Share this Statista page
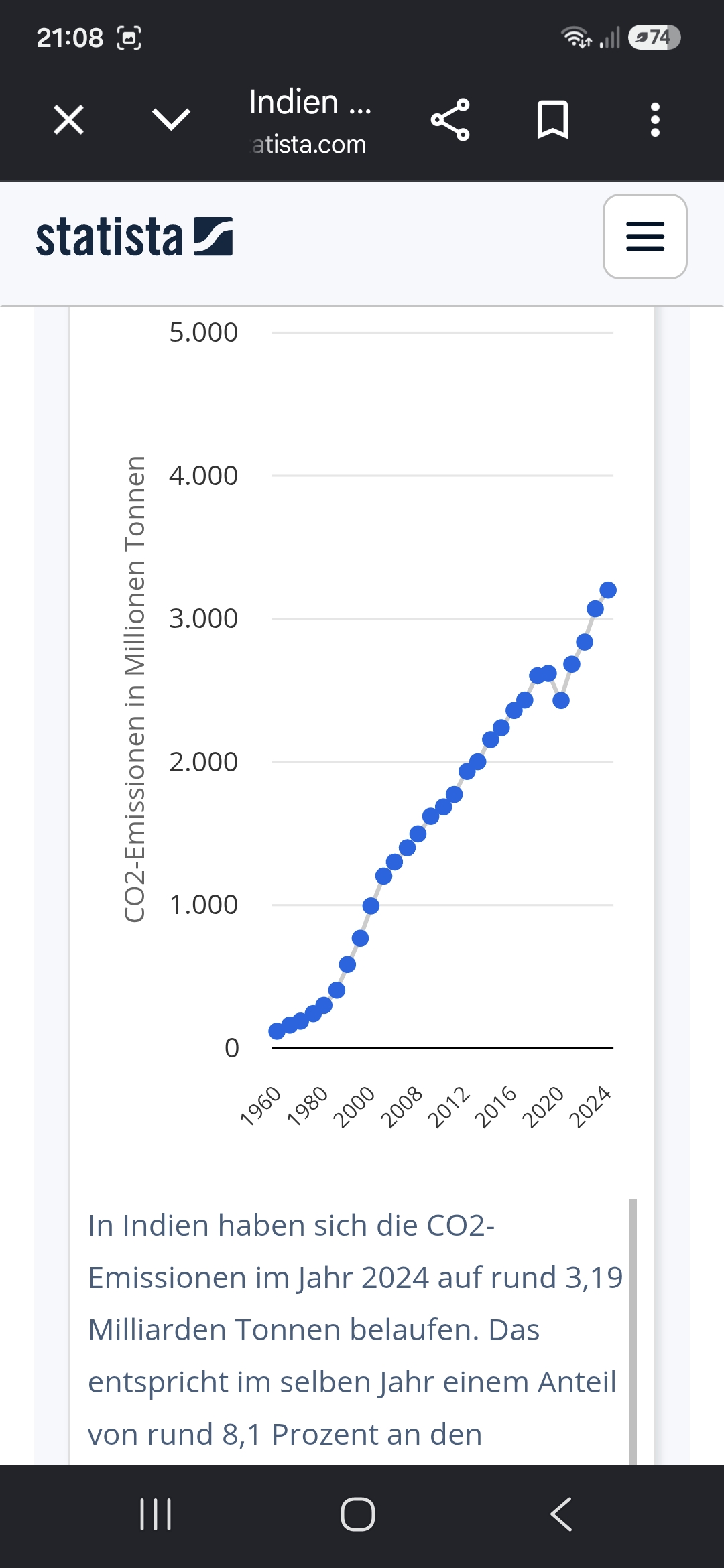Viewport: 724px width, 1568px height. click(450, 120)
